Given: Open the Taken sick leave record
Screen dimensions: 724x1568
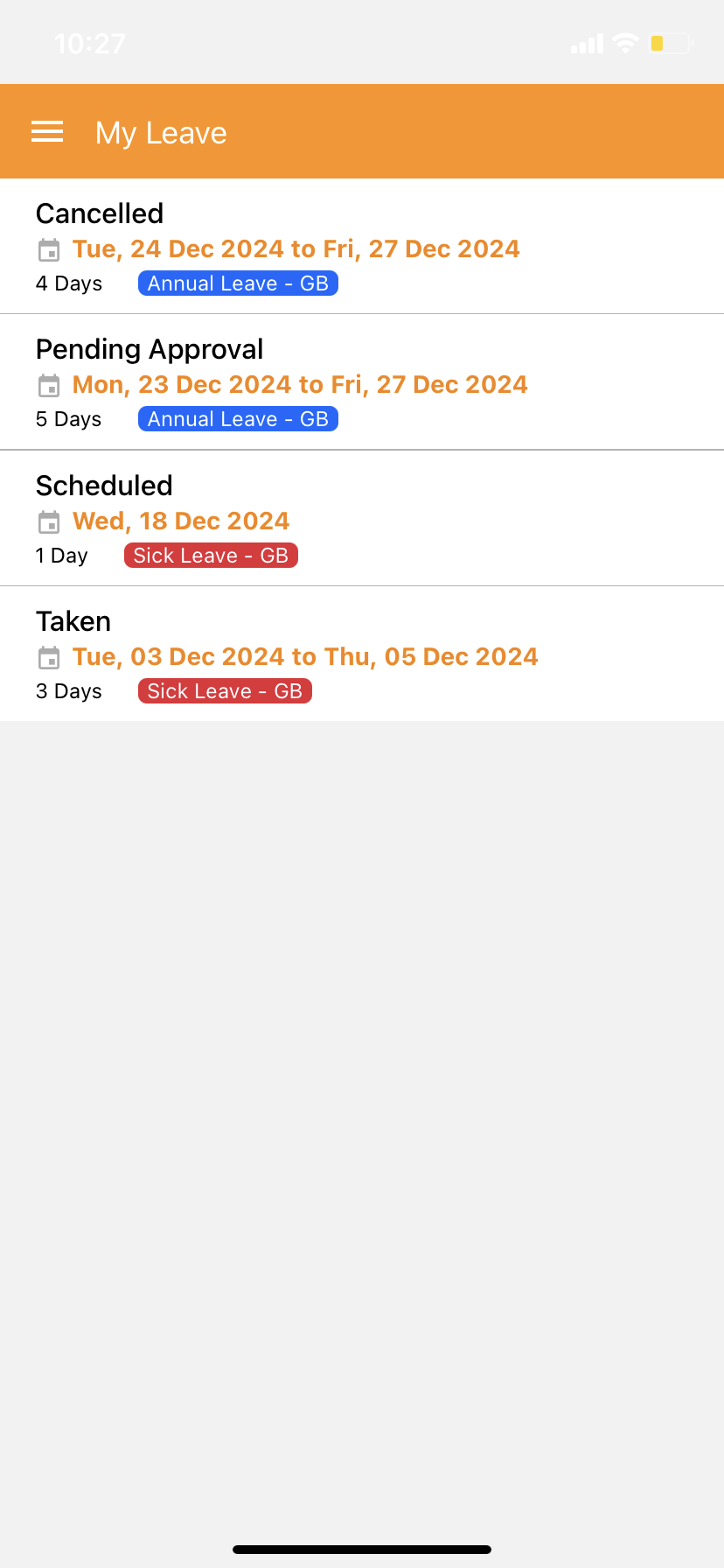Looking at the screenshot, I should tap(362, 654).
